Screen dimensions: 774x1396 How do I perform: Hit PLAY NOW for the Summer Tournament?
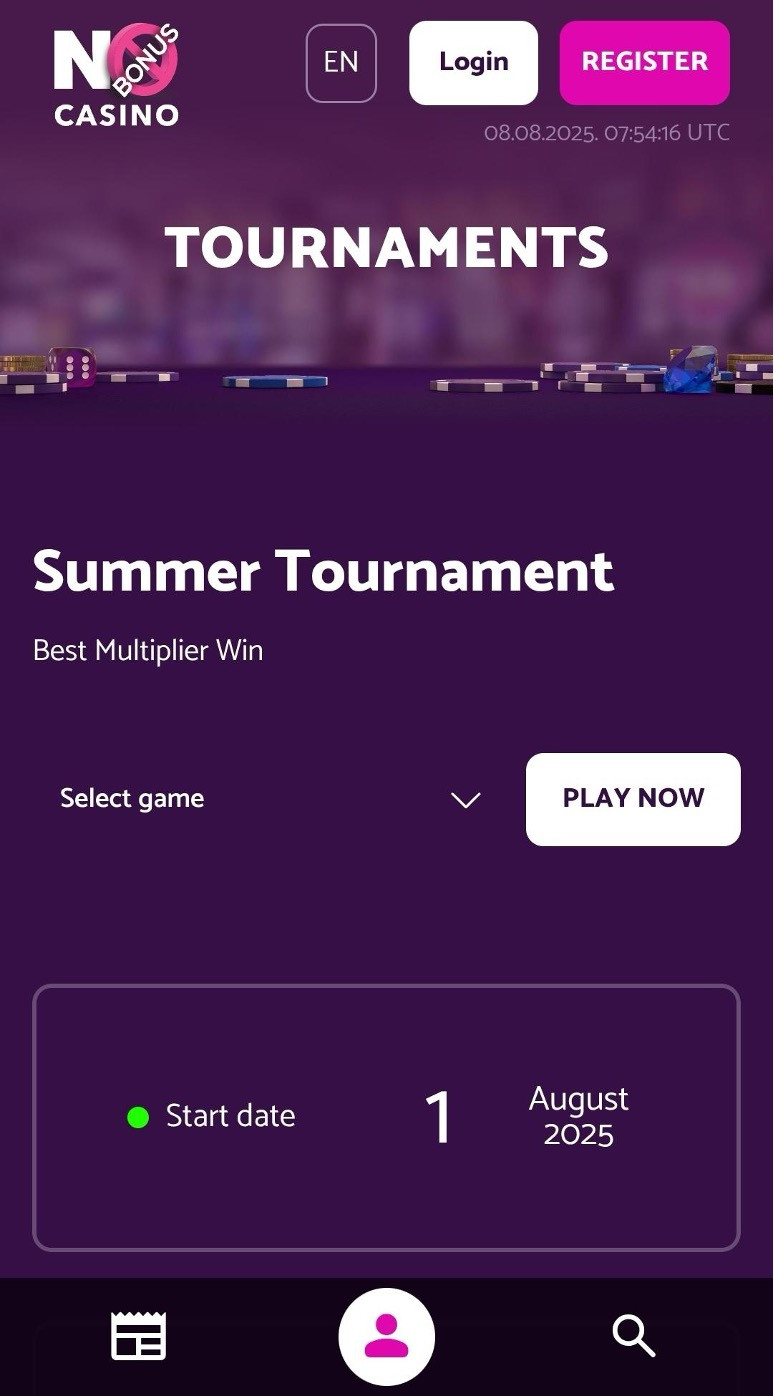633,799
